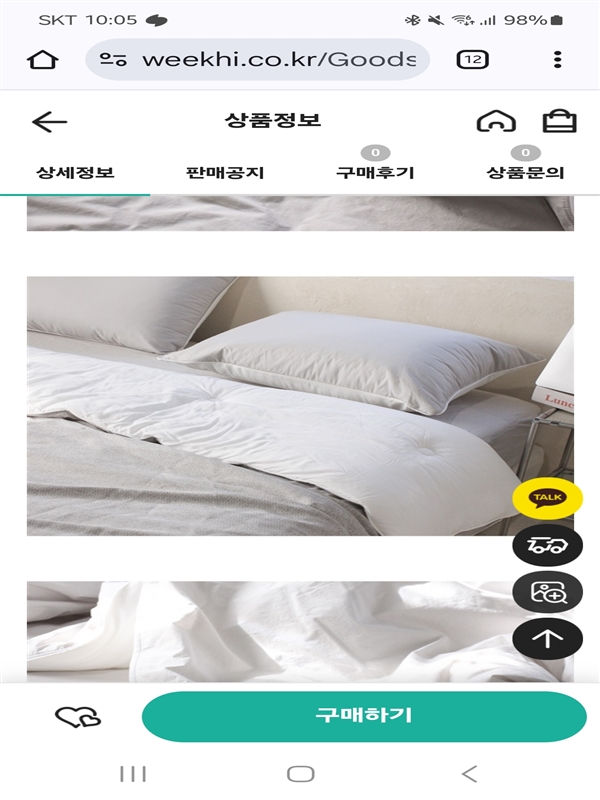Tap the floating image-plus button

(547, 592)
